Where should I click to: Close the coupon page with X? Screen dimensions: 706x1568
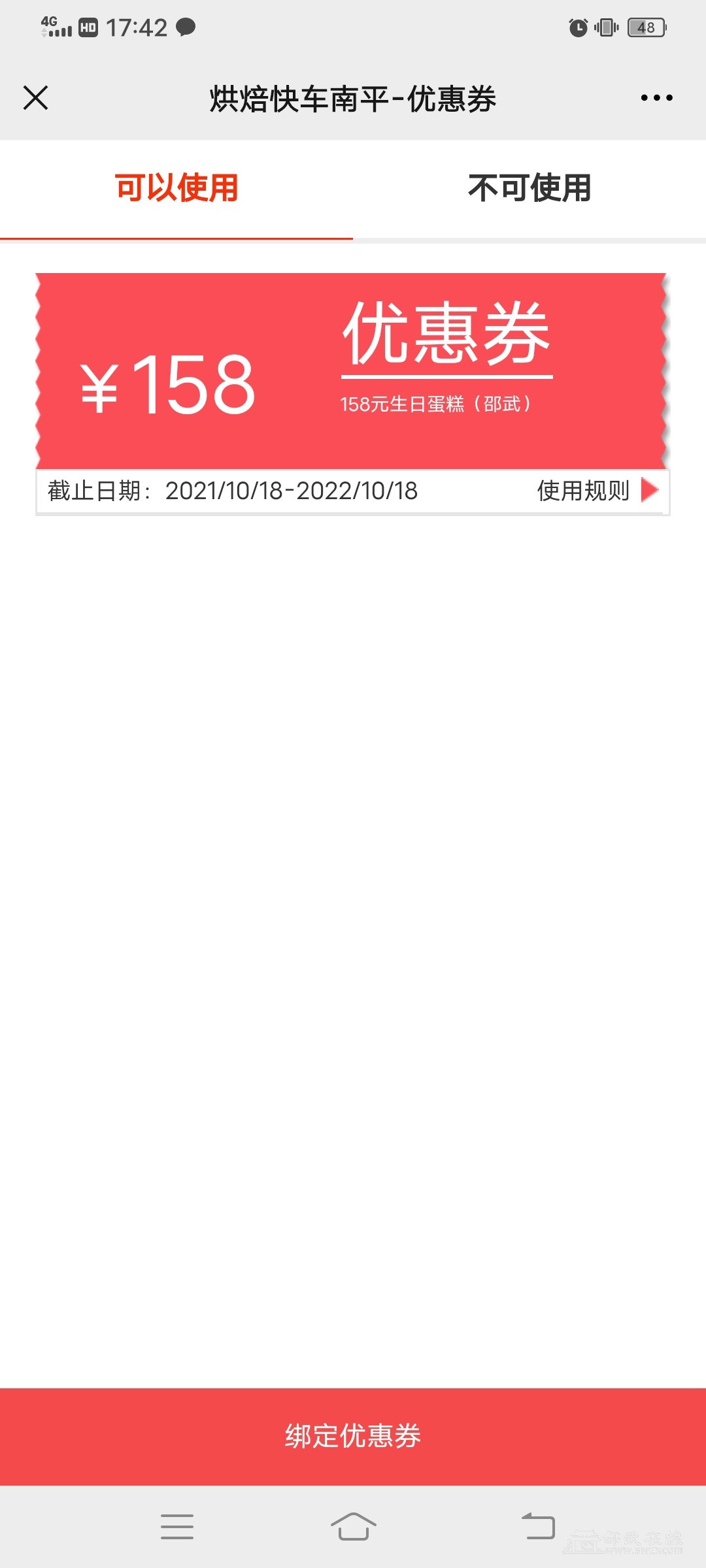[36, 98]
